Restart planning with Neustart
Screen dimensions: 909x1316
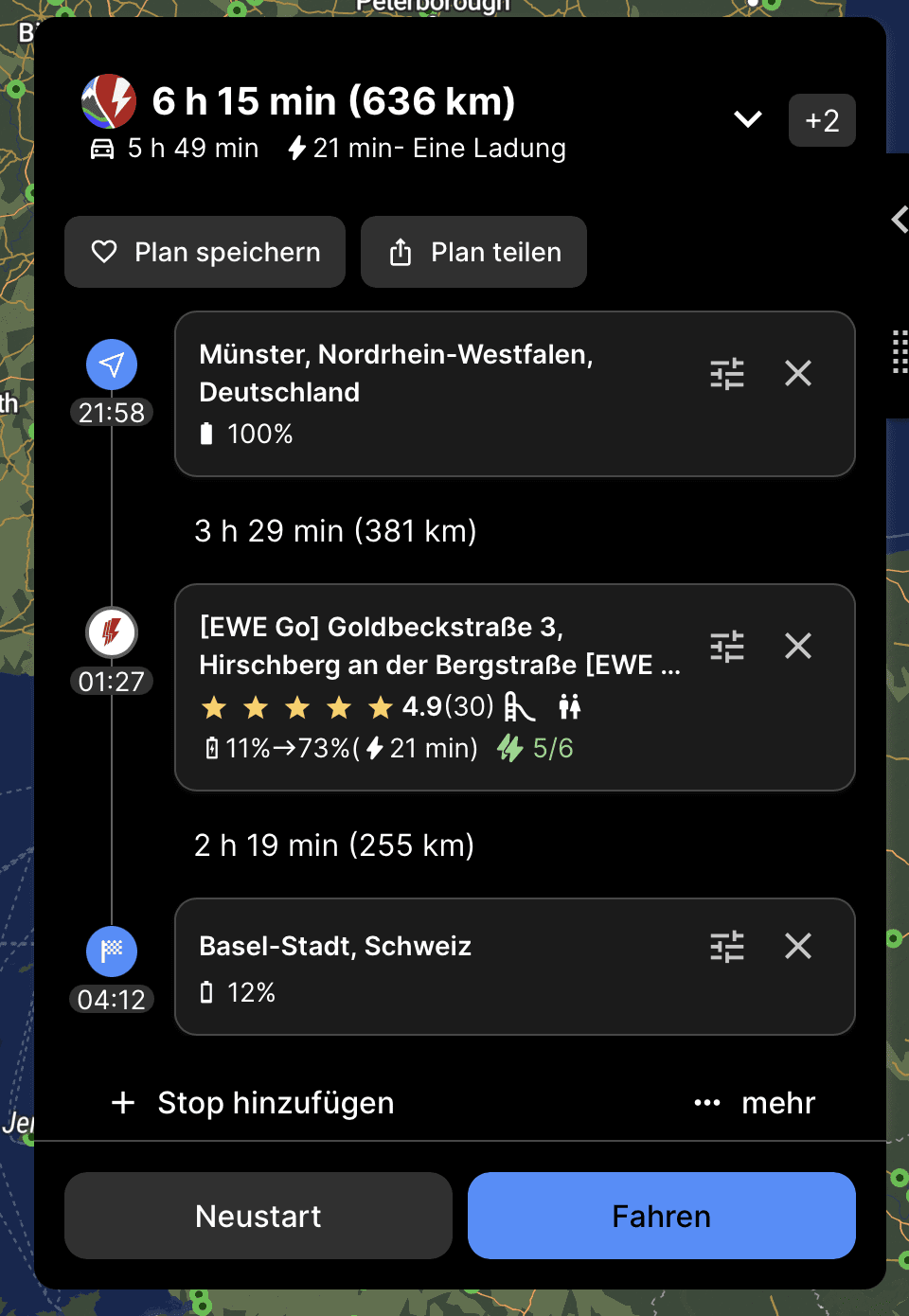point(258,1216)
